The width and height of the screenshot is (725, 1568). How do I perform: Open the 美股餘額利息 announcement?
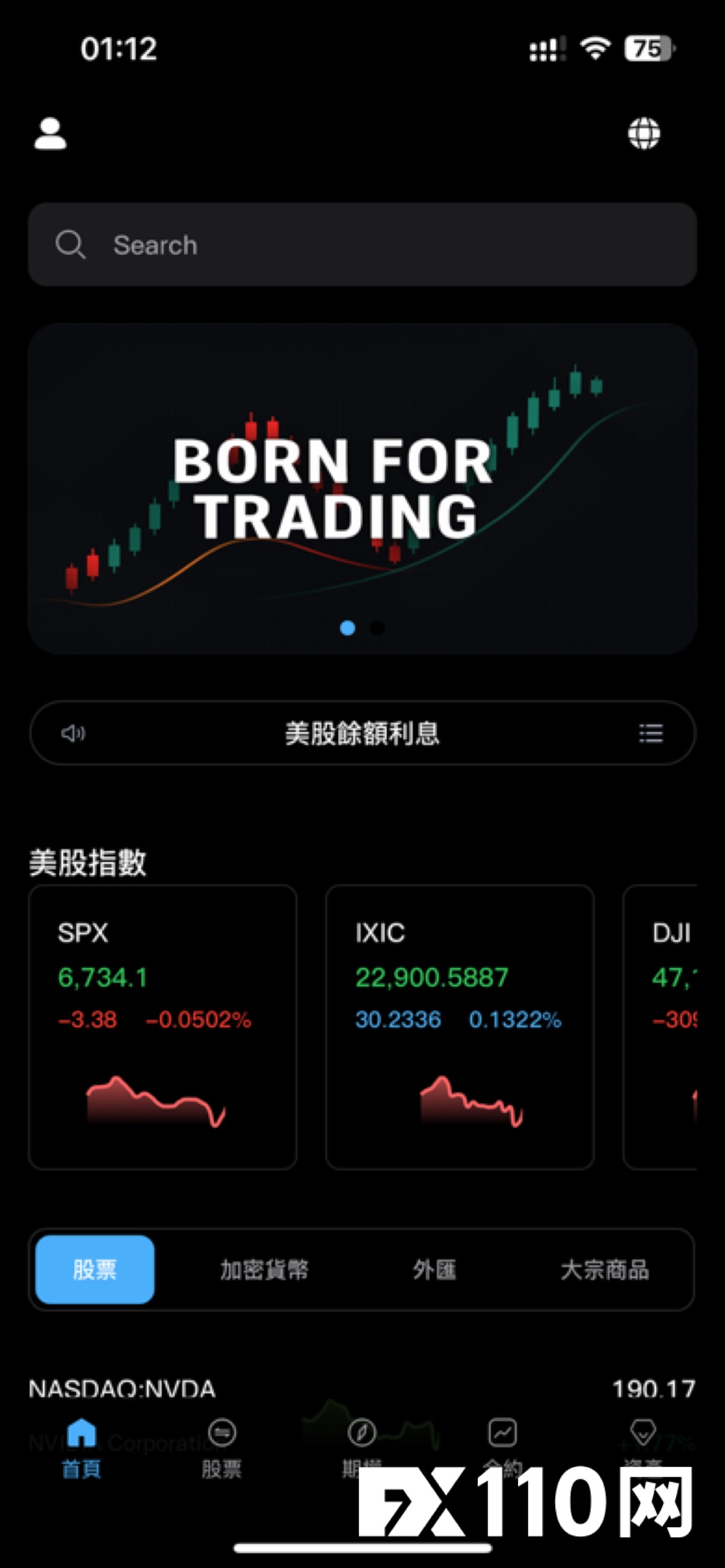click(362, 733)
